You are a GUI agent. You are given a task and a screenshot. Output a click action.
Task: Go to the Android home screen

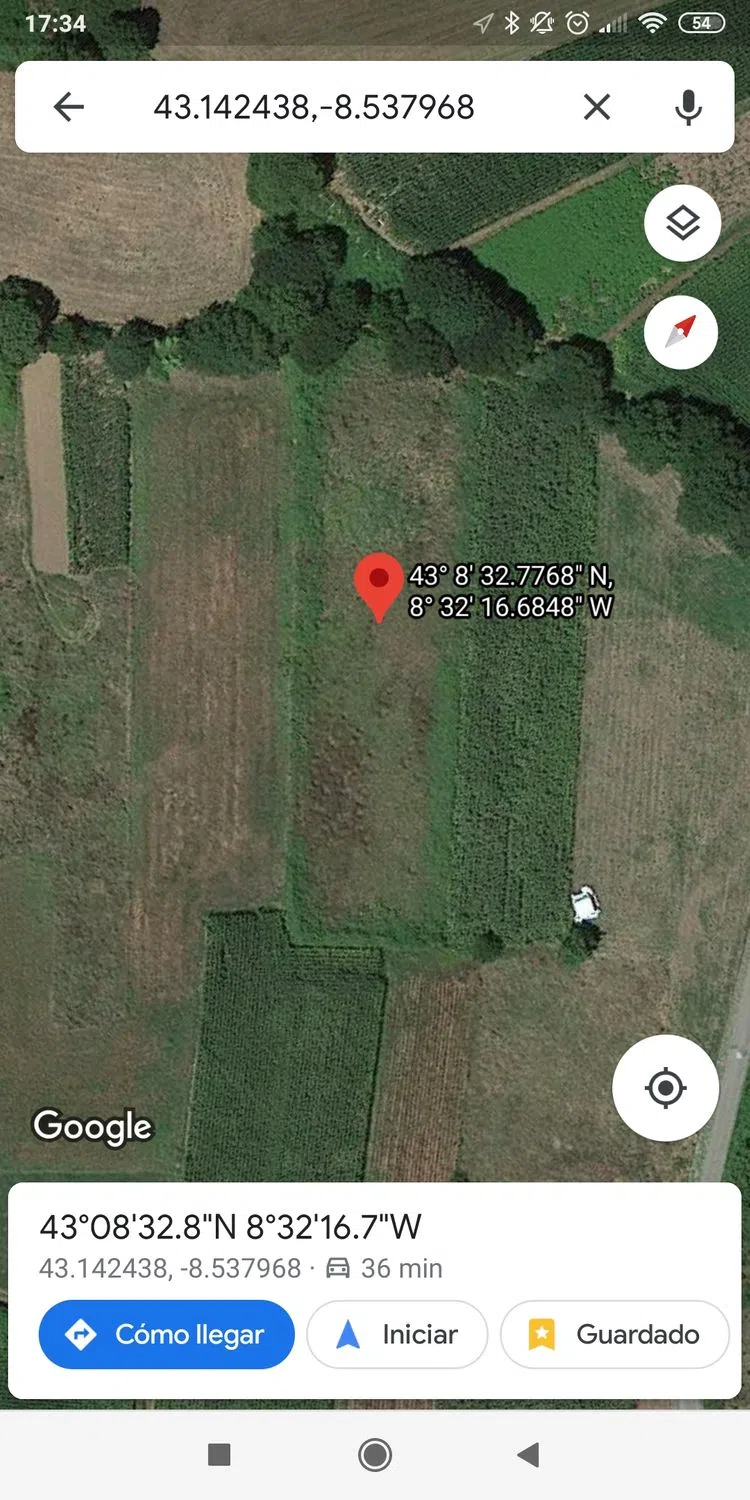375,1455
